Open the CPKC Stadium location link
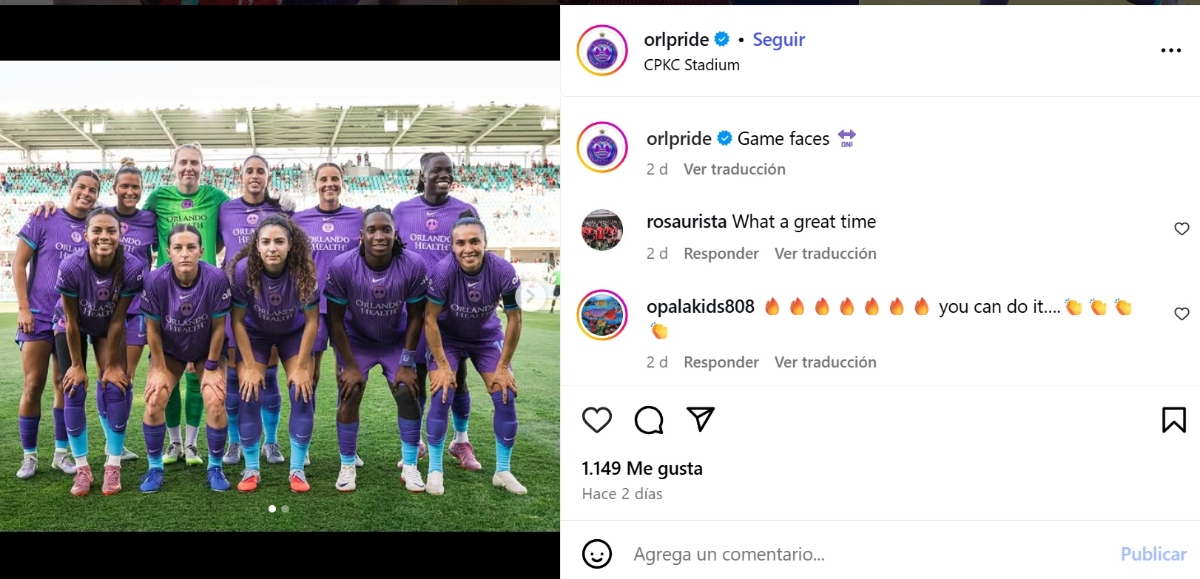 (x=691, y=65)
